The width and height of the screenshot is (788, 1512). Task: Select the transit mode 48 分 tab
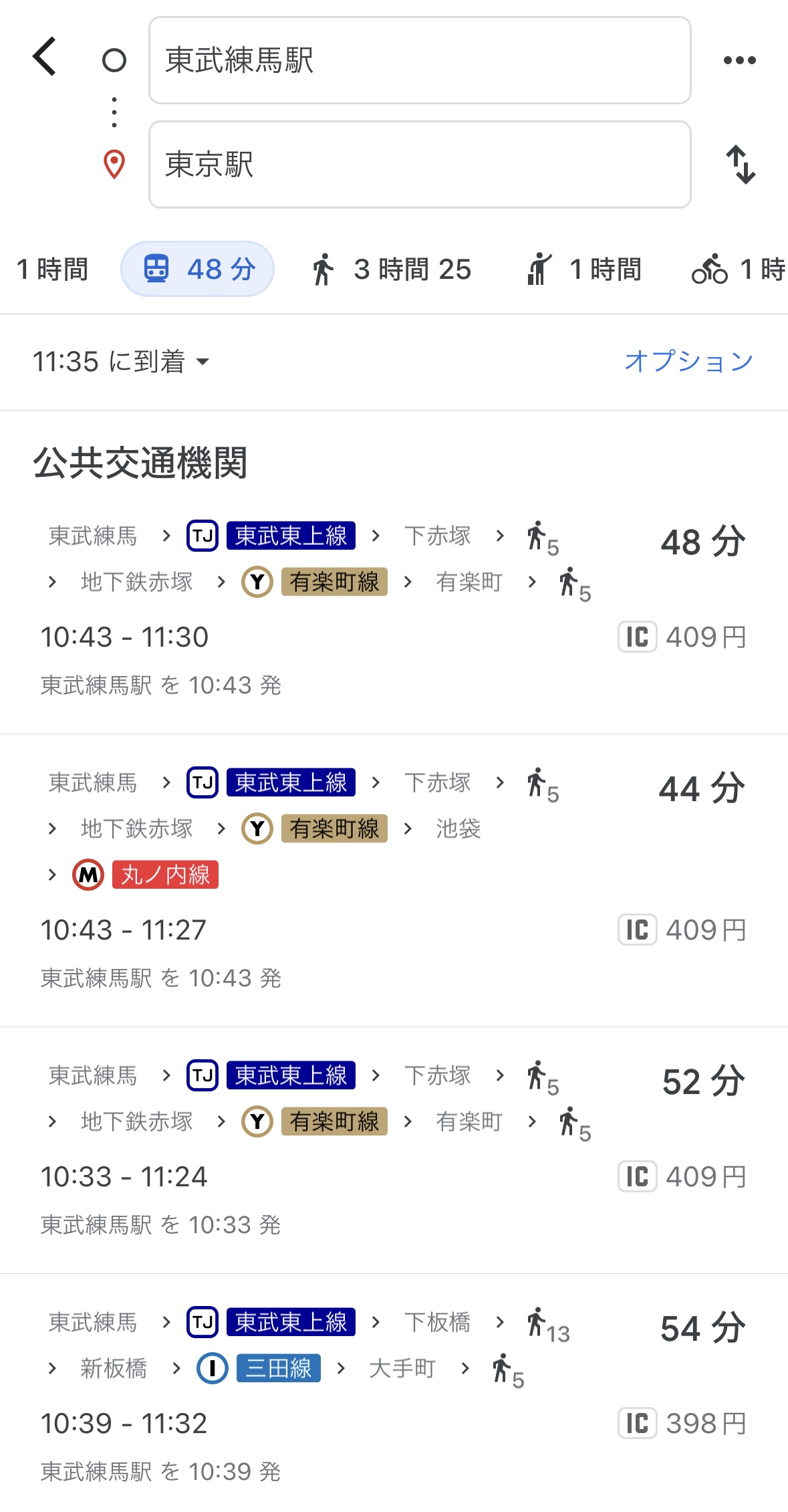pos(198,269)
